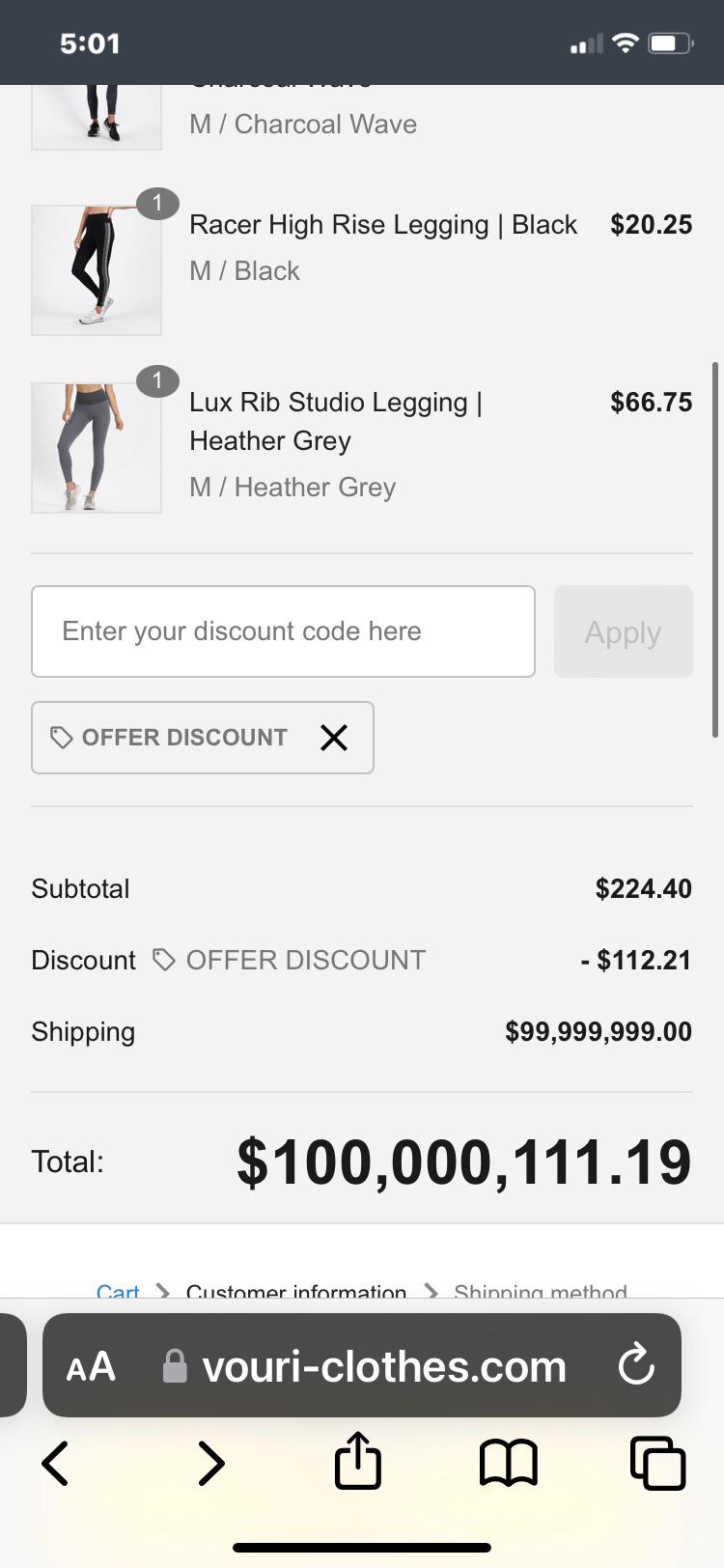Reload the vouri-clothes.com page
The image size is (724, 1568).
(x=635, y=1365)
